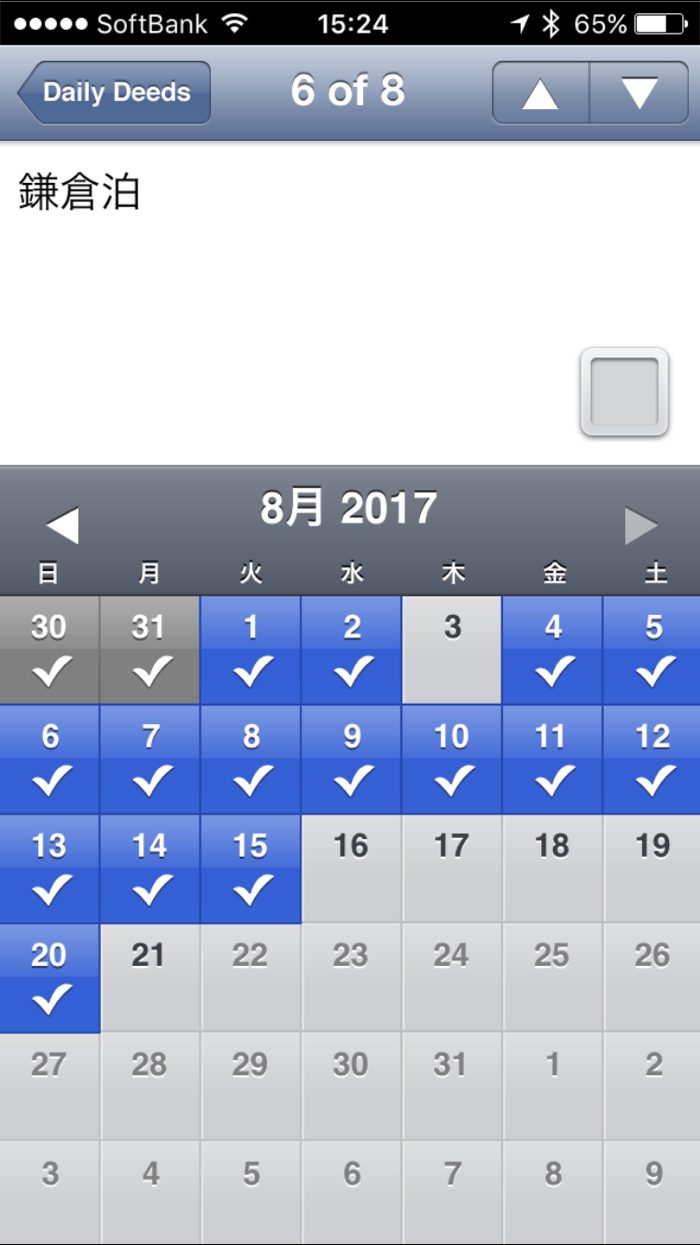Mark August 19 as done
Image resolution: width=700 pixels, height=1245 pixels.
652,868
